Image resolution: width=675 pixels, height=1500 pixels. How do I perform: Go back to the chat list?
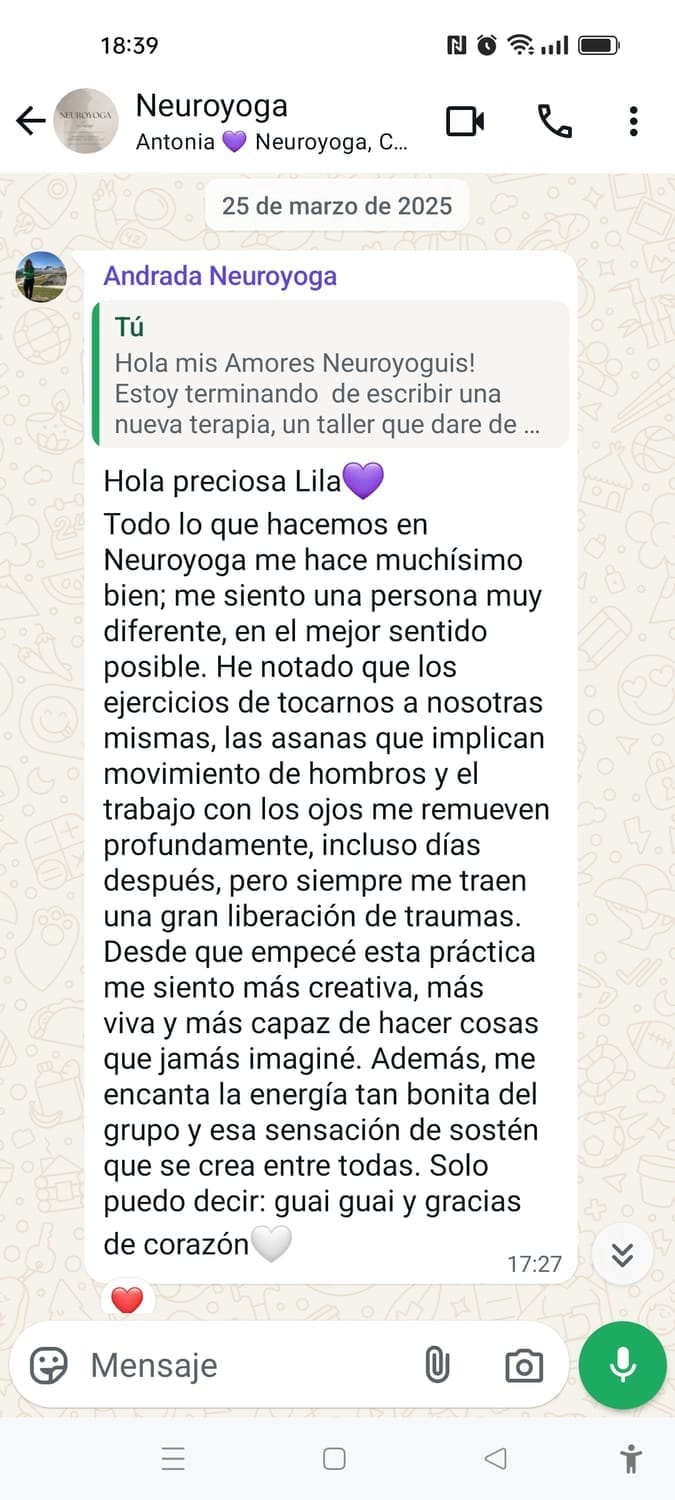click(30, 121)
